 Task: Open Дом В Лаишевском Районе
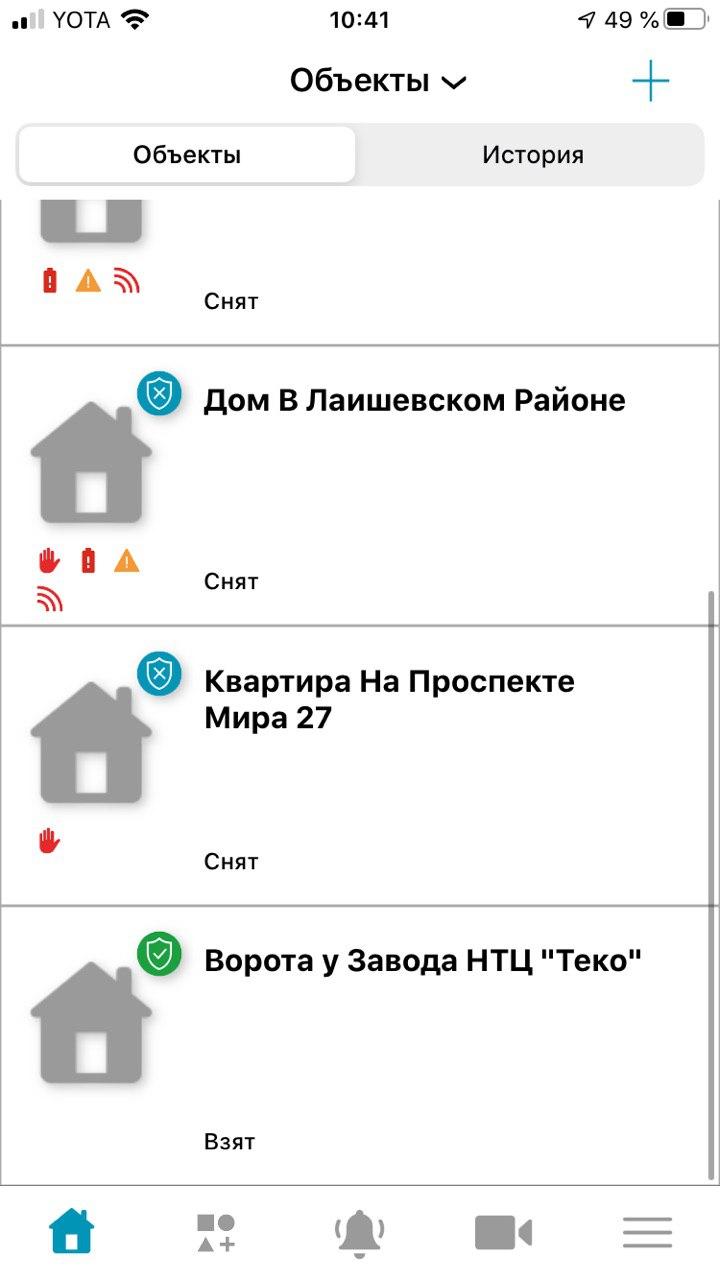pyautogui.click(x=360, y=486)
